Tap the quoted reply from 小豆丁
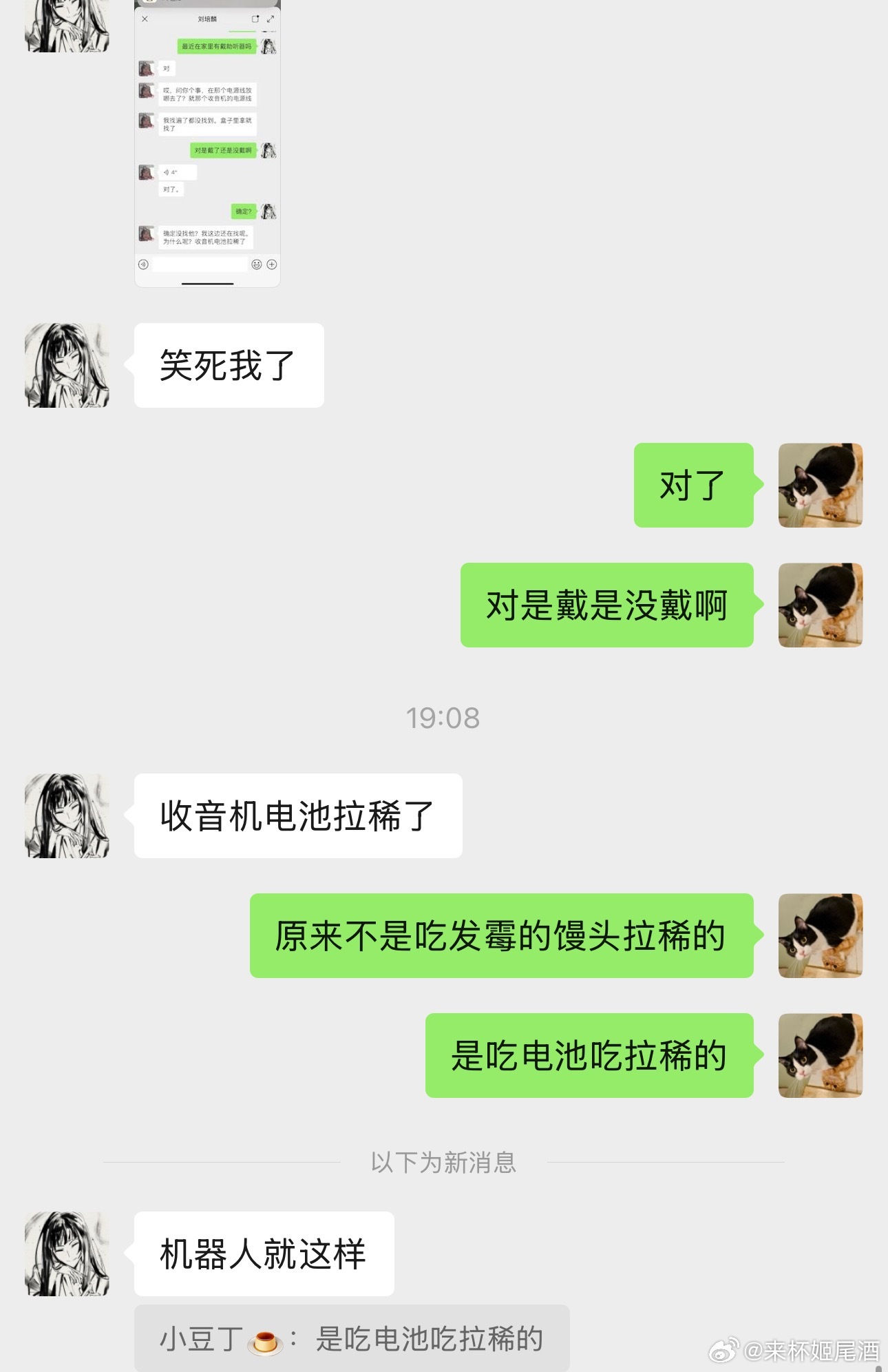Screen dimensions: 888x1372 tap(351, 1338)
